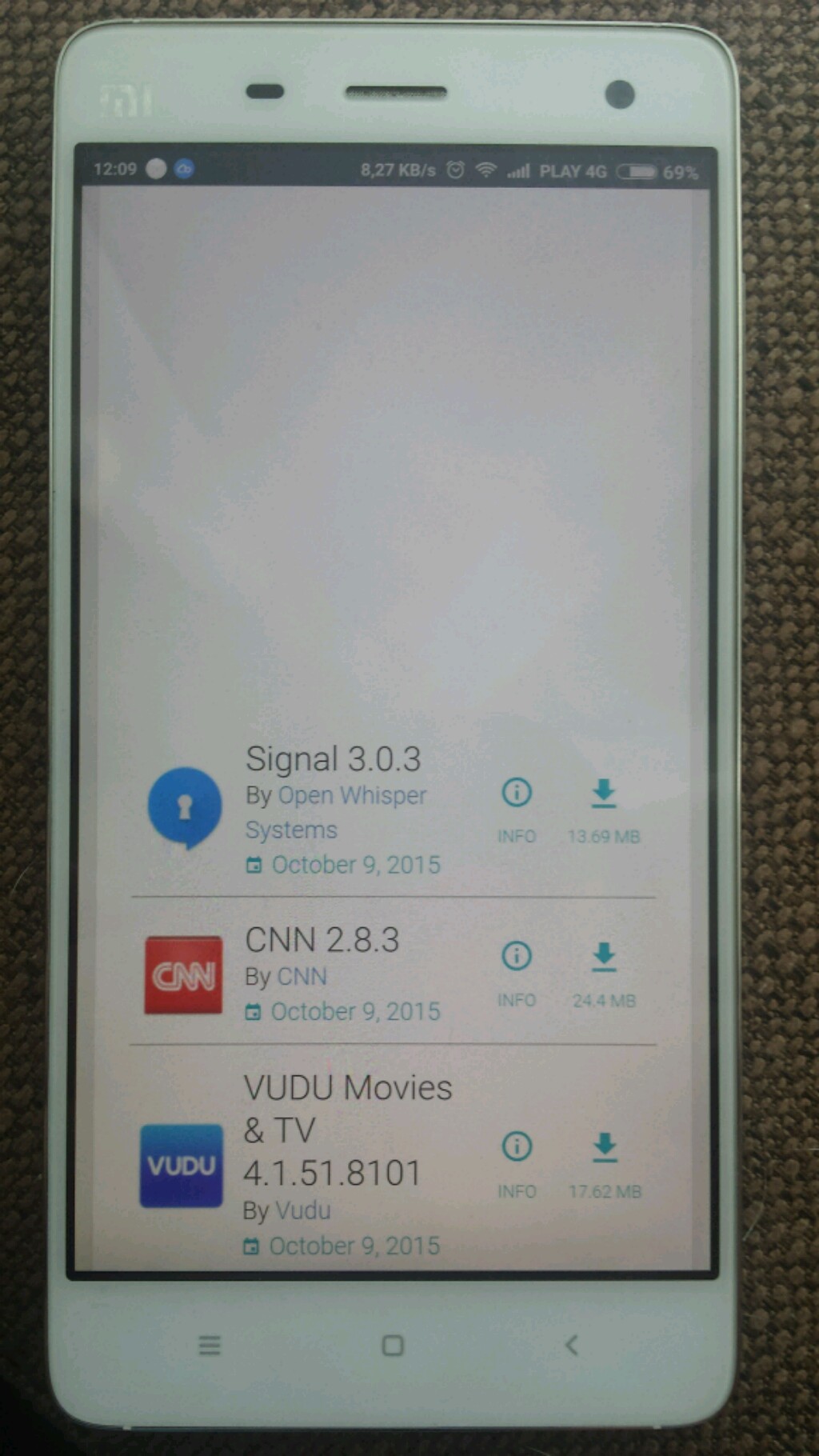Screen dimensions: 819x1456
Task: Download VUDU Movies & TV 4.1.51.8101
Action: pos(605,1162)
